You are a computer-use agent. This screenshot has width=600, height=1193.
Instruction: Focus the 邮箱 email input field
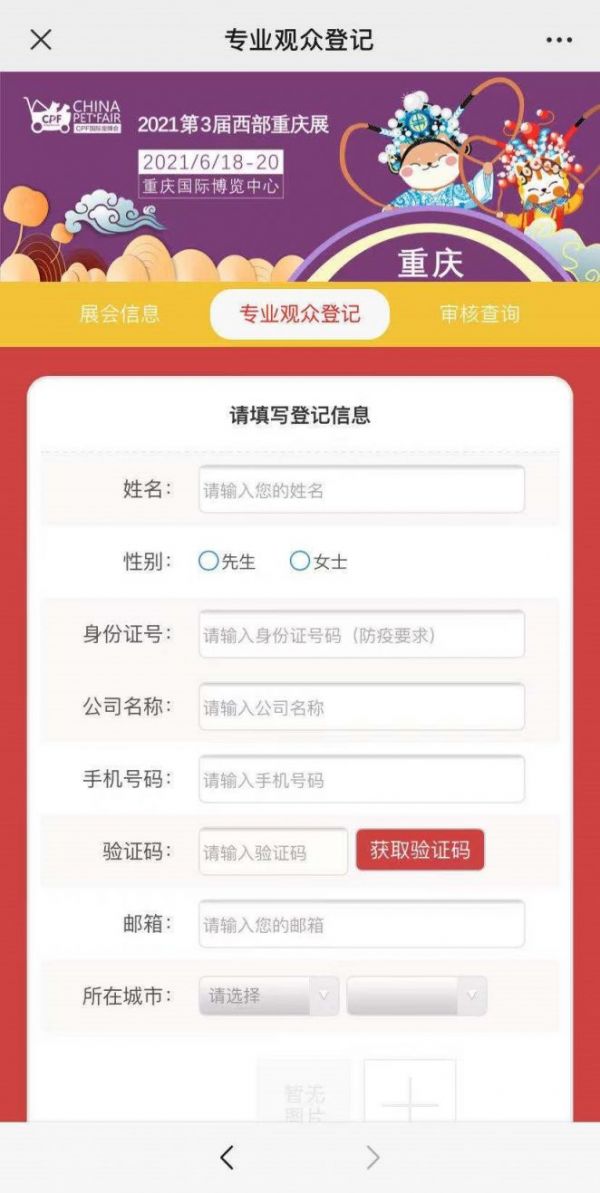coord(361,924)
